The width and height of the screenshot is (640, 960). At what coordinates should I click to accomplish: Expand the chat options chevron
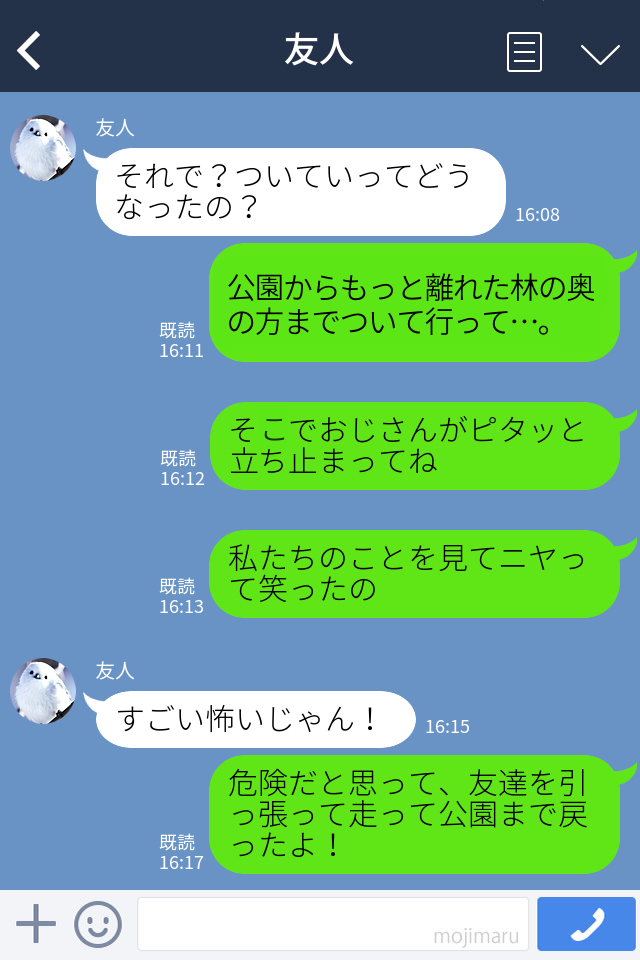(x=600, y=53)
